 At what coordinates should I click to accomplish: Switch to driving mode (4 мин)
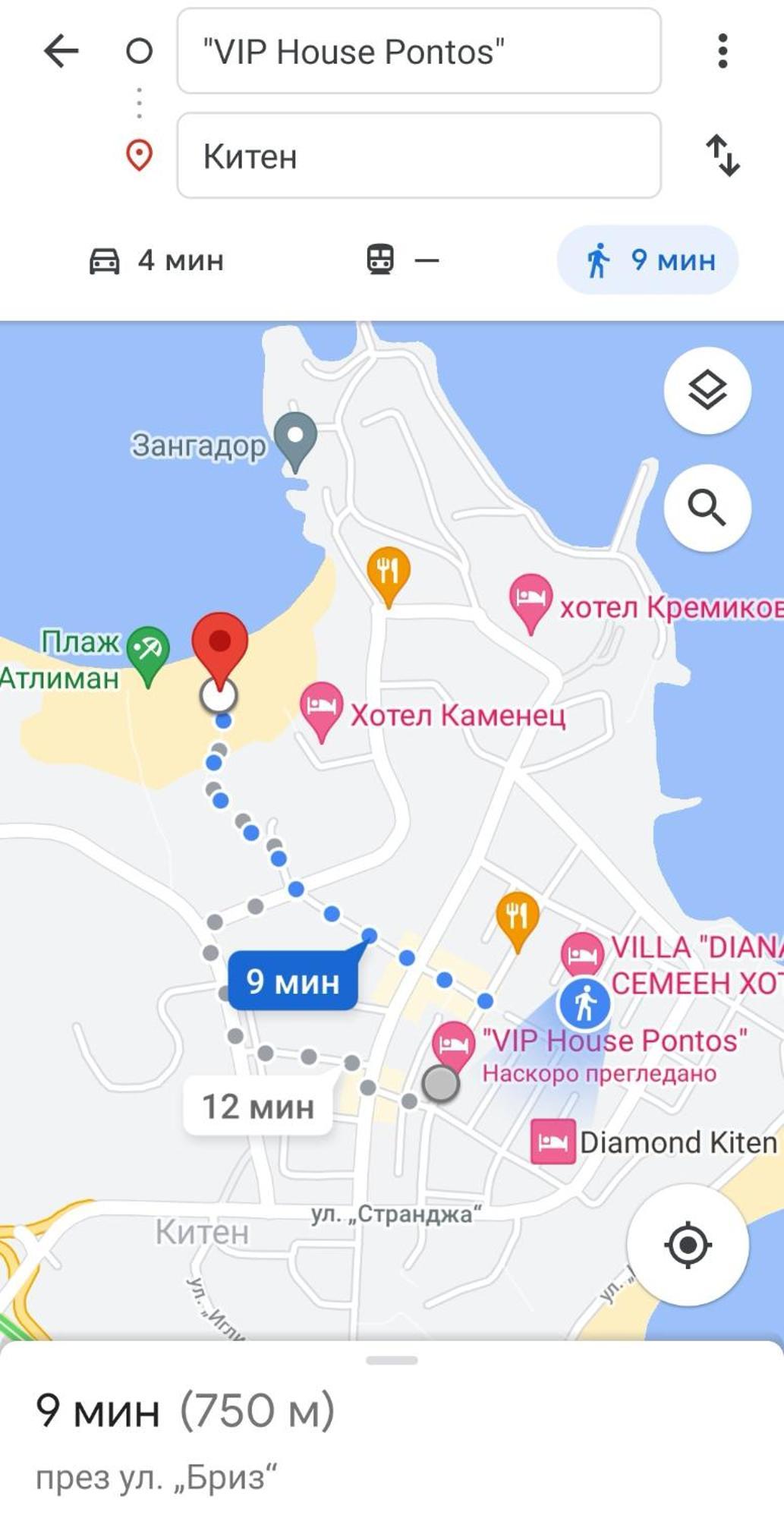point(156,260)
